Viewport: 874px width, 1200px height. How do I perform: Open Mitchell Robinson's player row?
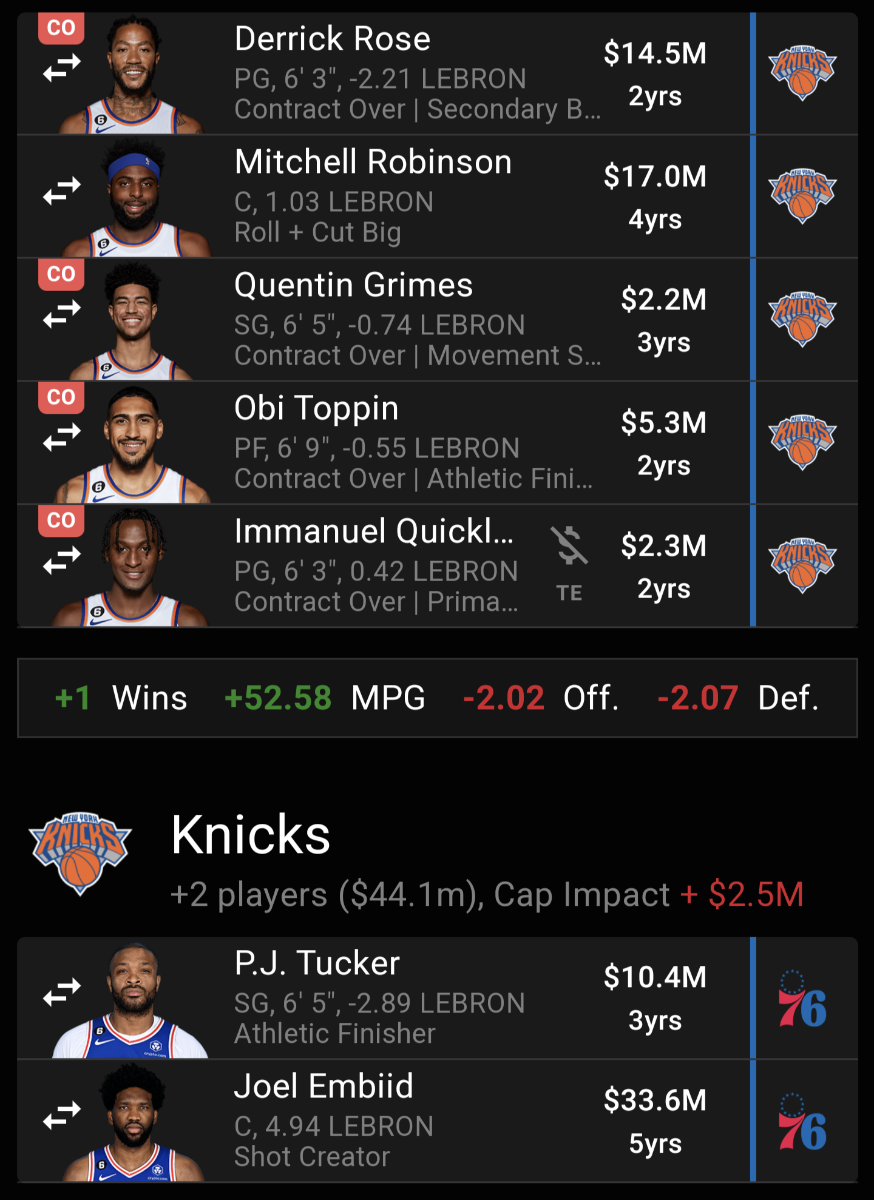coord(372,162)
